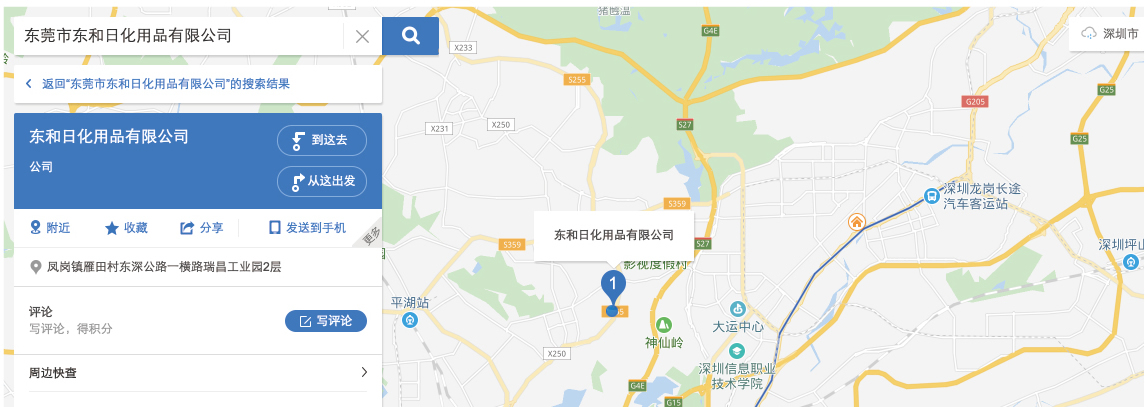Send location to phone with 发送到手机
Viewport: 1145px width, 407px height.
pos(306,228)
